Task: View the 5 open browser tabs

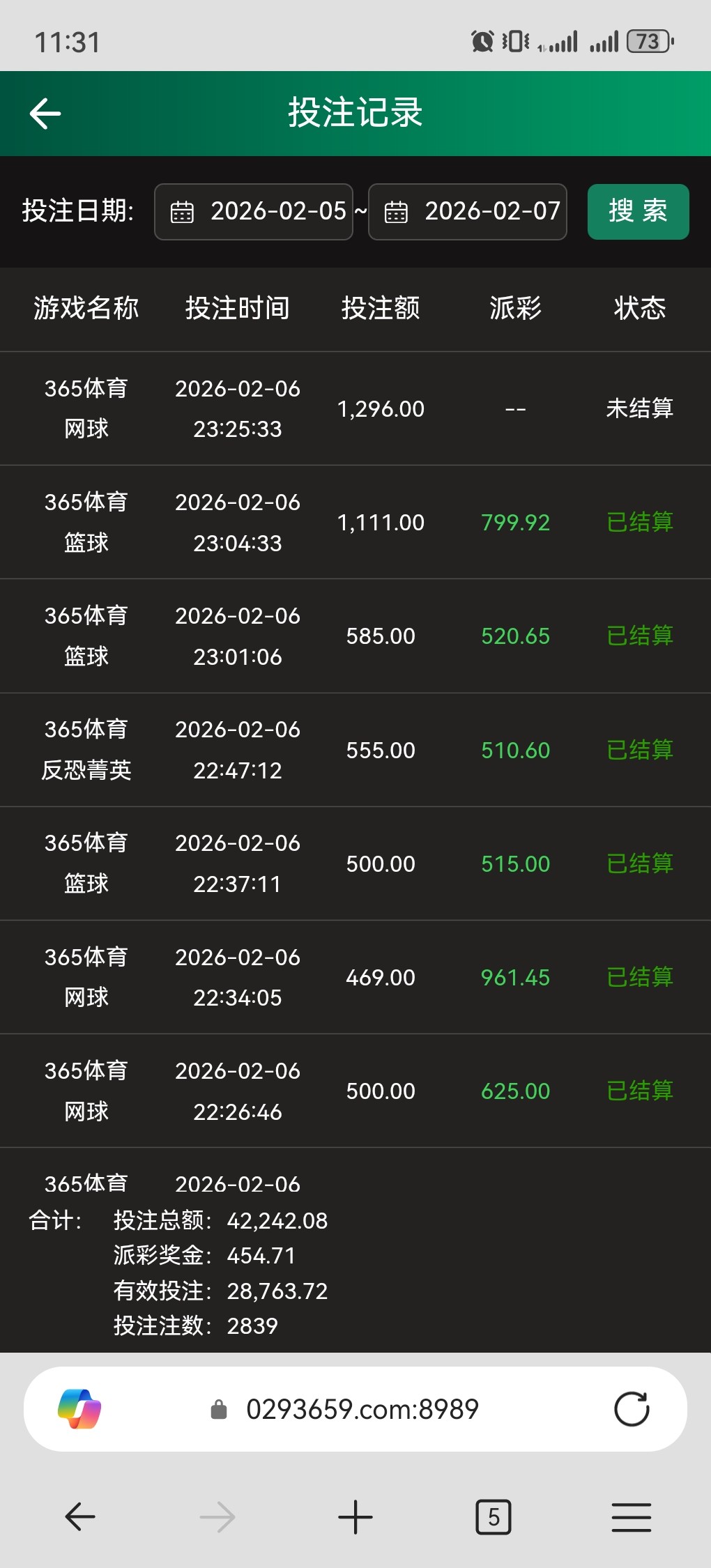Action: (x=494, y=1517)
